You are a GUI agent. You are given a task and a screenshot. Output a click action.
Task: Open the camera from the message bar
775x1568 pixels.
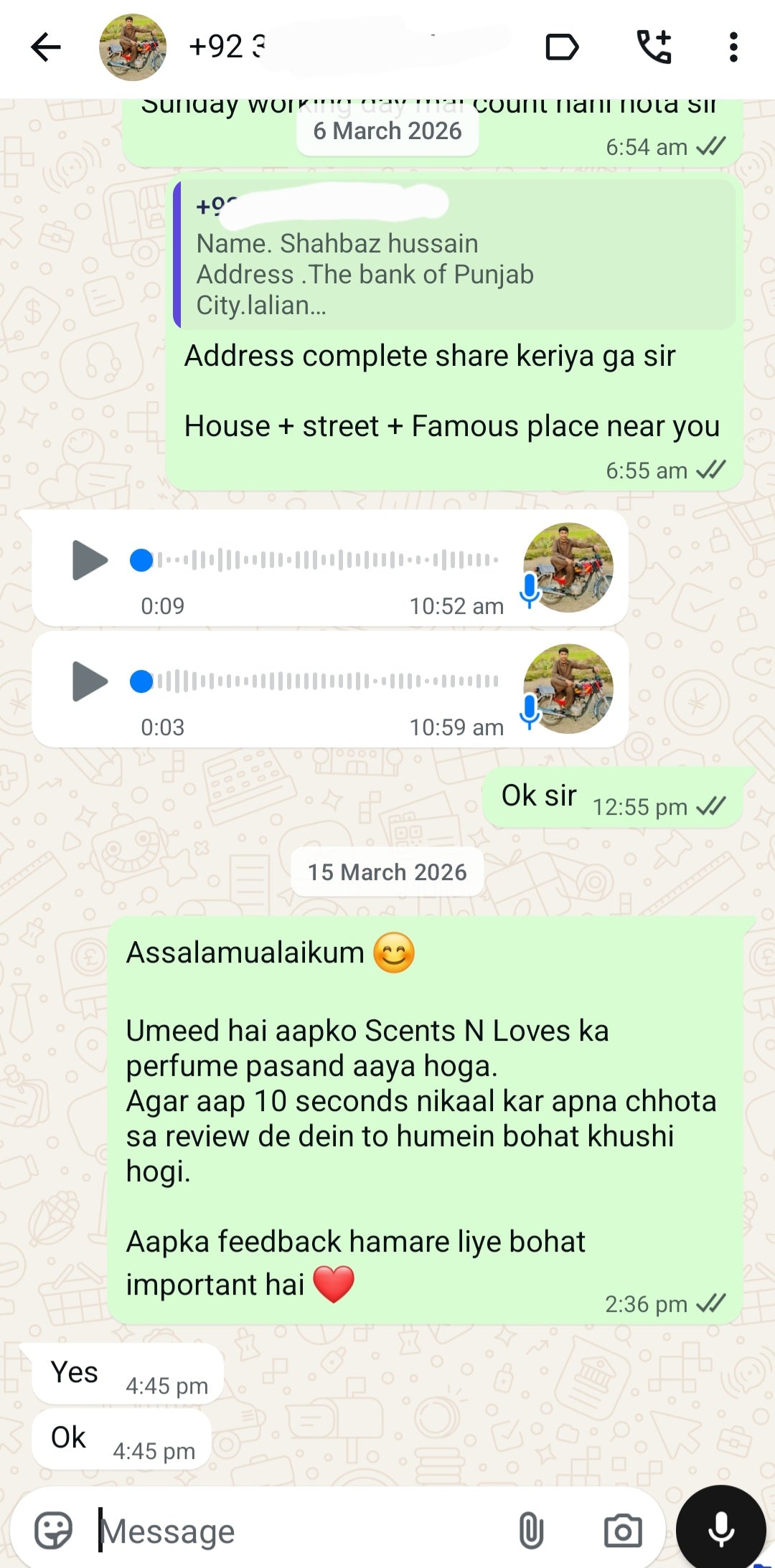[x=622, y=1531]
